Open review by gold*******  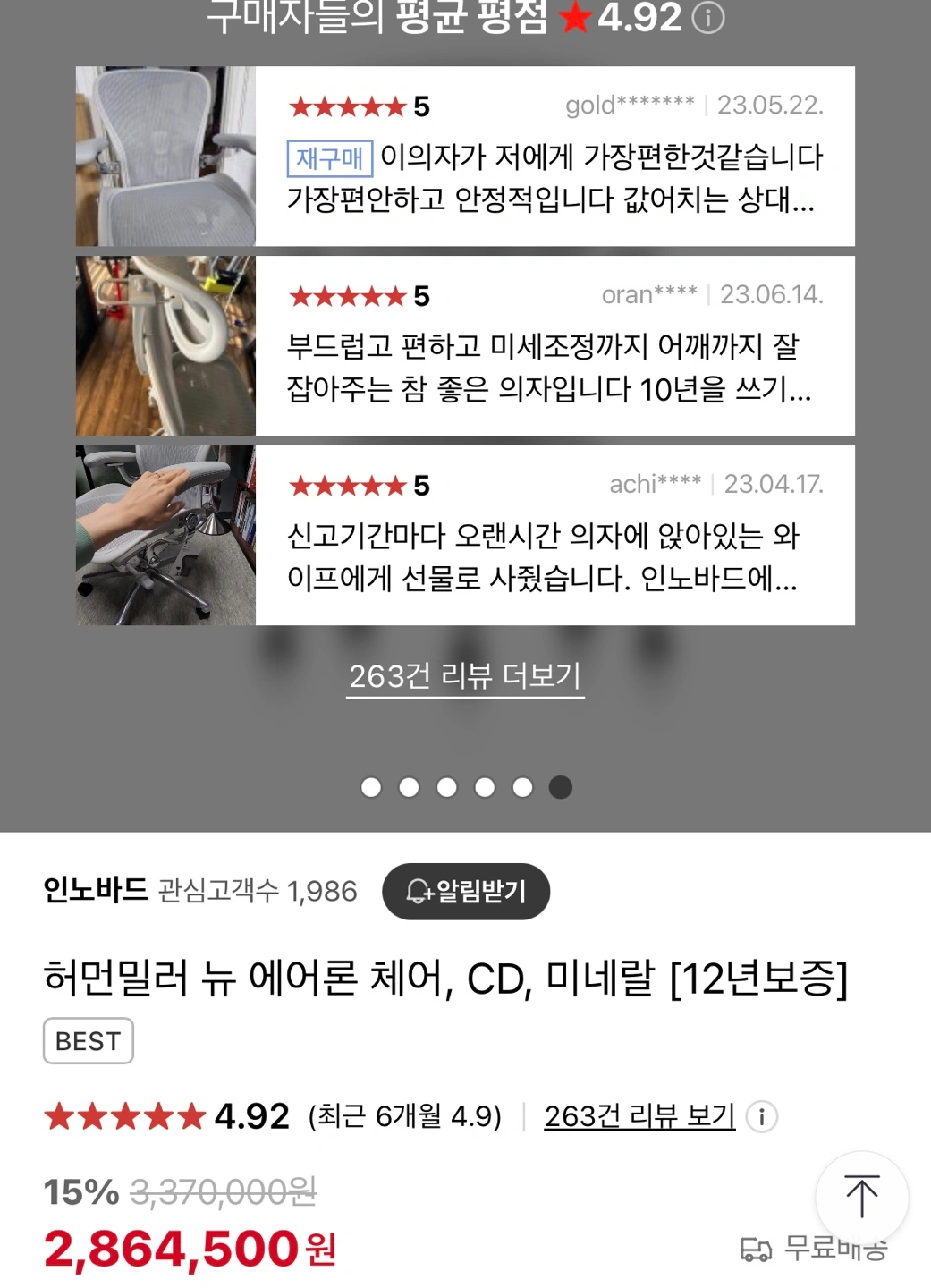[554, 157]
